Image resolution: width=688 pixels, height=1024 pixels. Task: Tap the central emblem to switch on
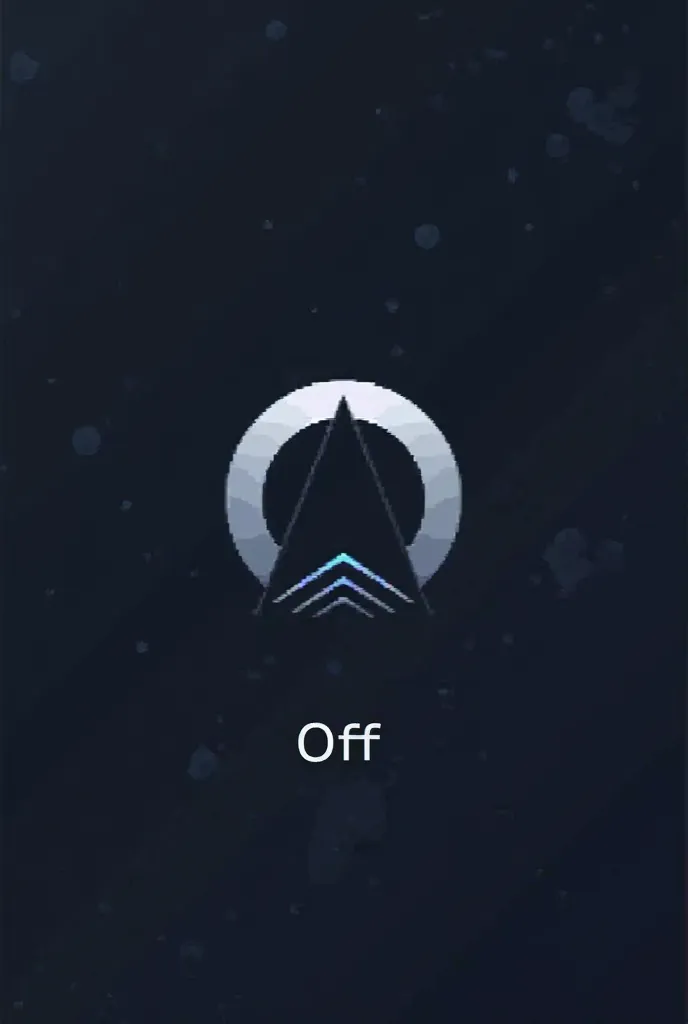[x=343, y=498]
